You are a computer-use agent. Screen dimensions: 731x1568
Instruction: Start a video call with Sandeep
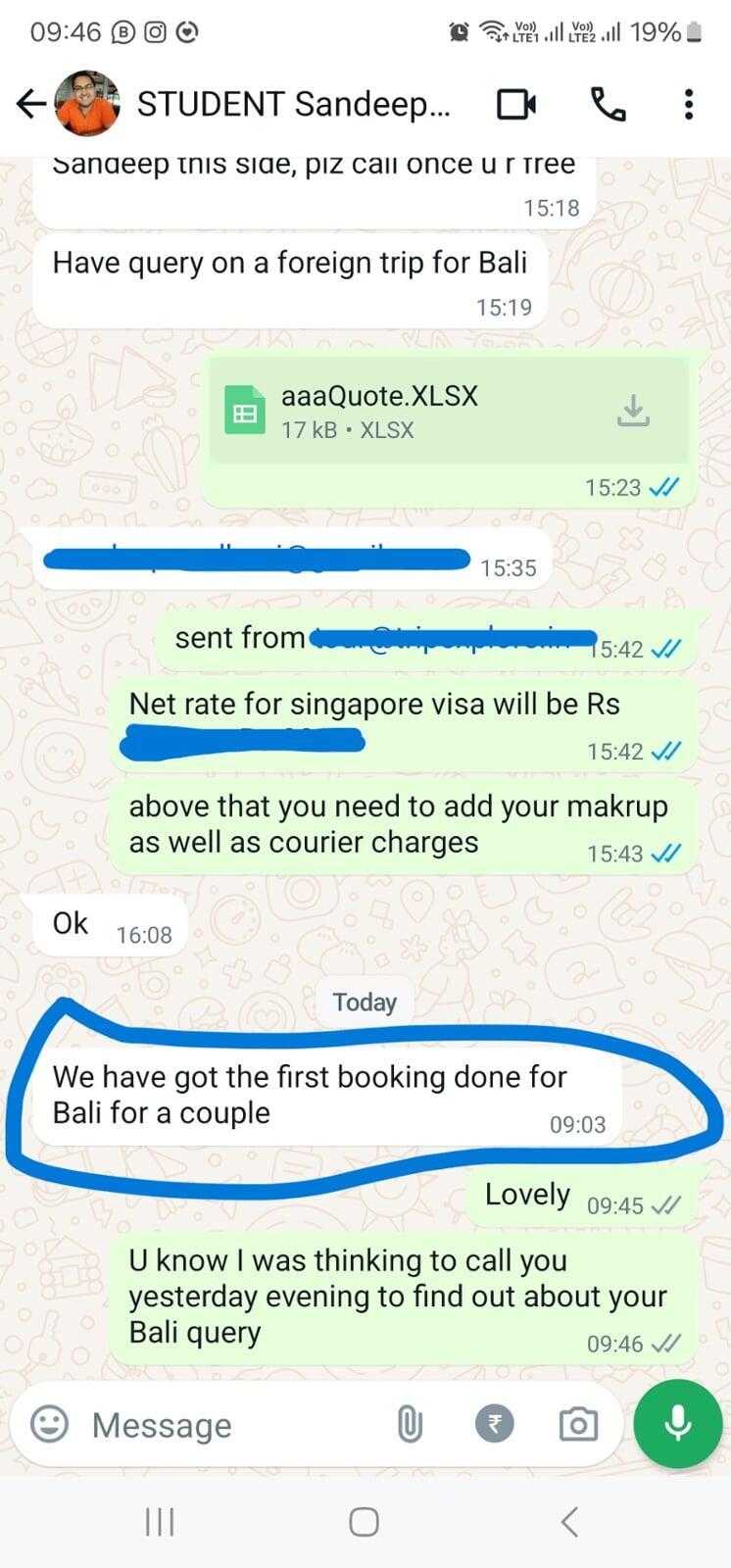click(x=516, y=104)
